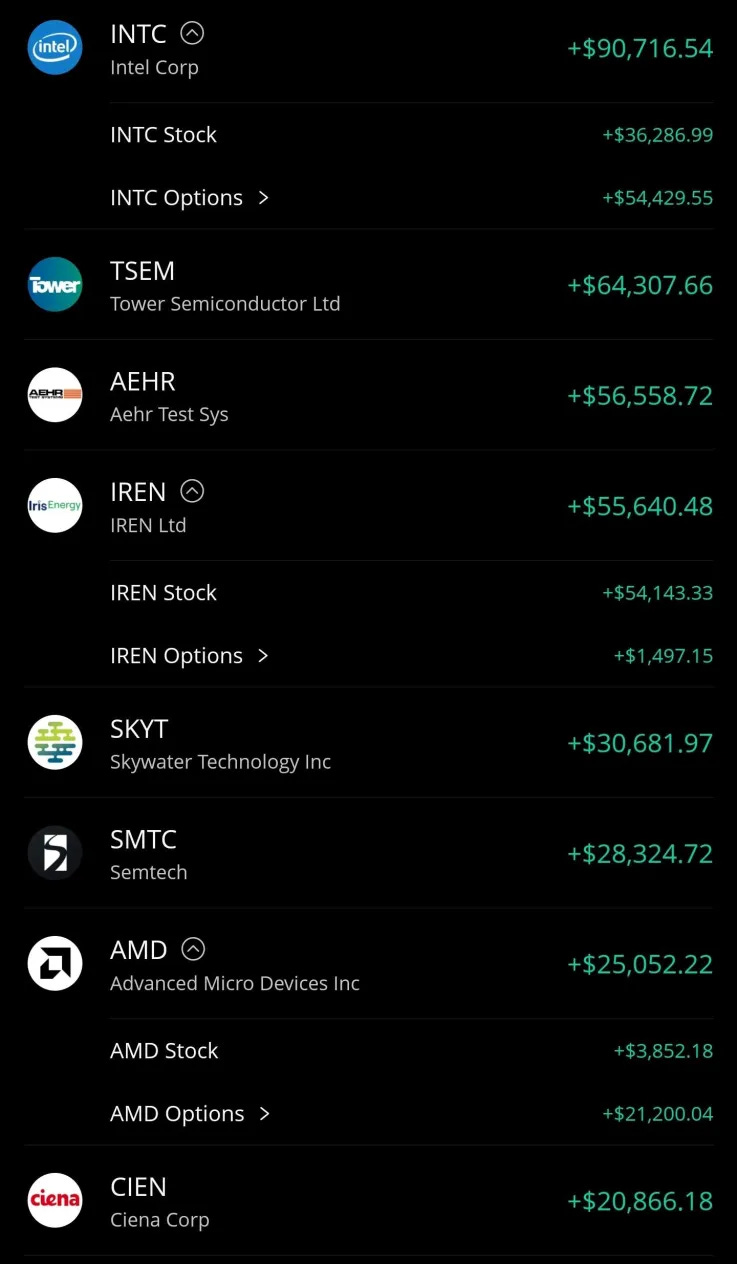Open the CIEN Ciena Corp row
The image size is (737, 1264).
tap(368, 1201)
